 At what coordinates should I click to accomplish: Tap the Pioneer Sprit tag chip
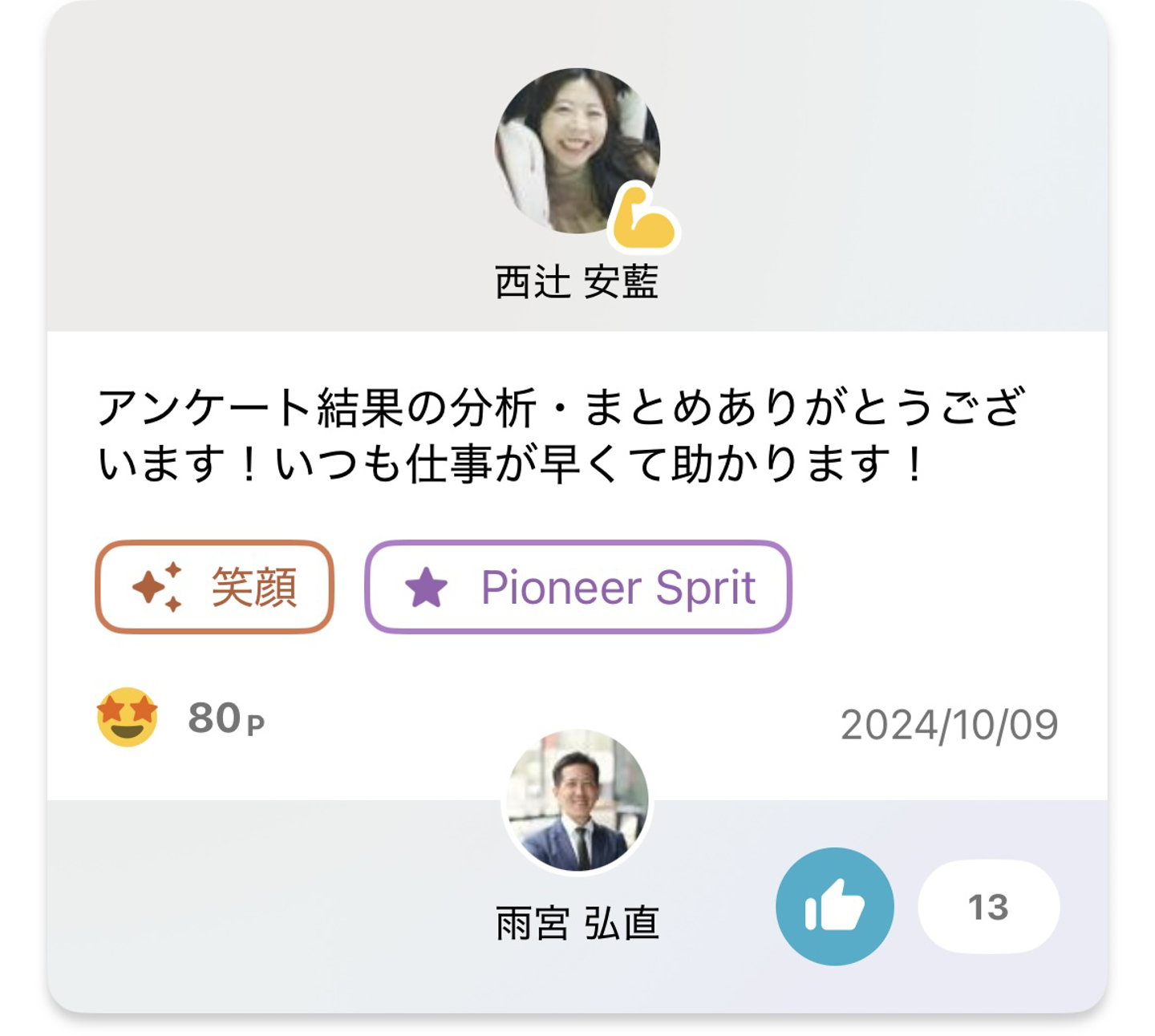coord(578,587)
